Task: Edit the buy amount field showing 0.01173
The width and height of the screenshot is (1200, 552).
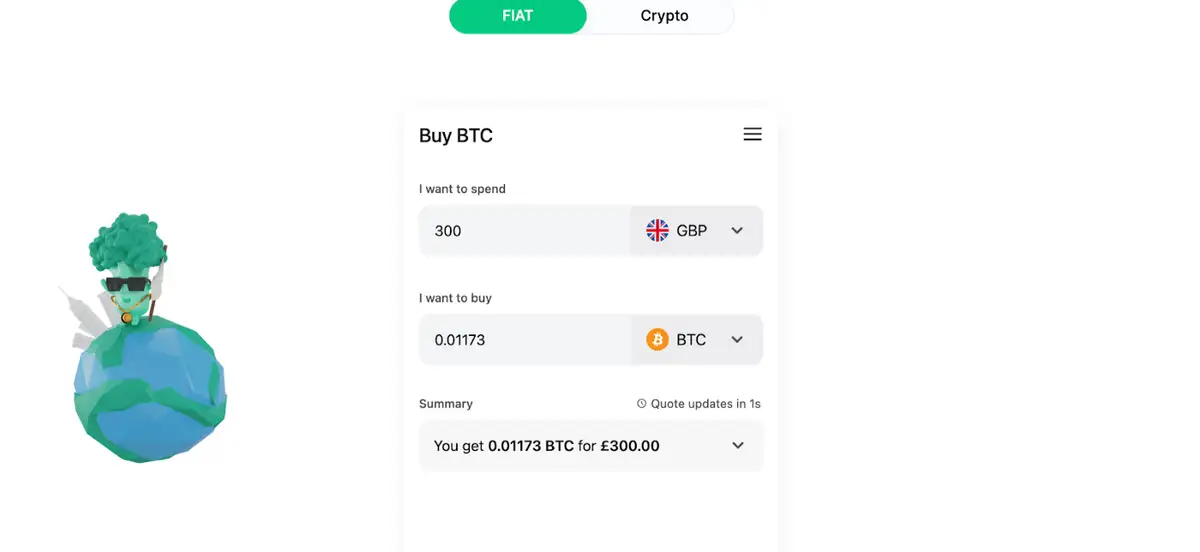Action: [524, 340]
